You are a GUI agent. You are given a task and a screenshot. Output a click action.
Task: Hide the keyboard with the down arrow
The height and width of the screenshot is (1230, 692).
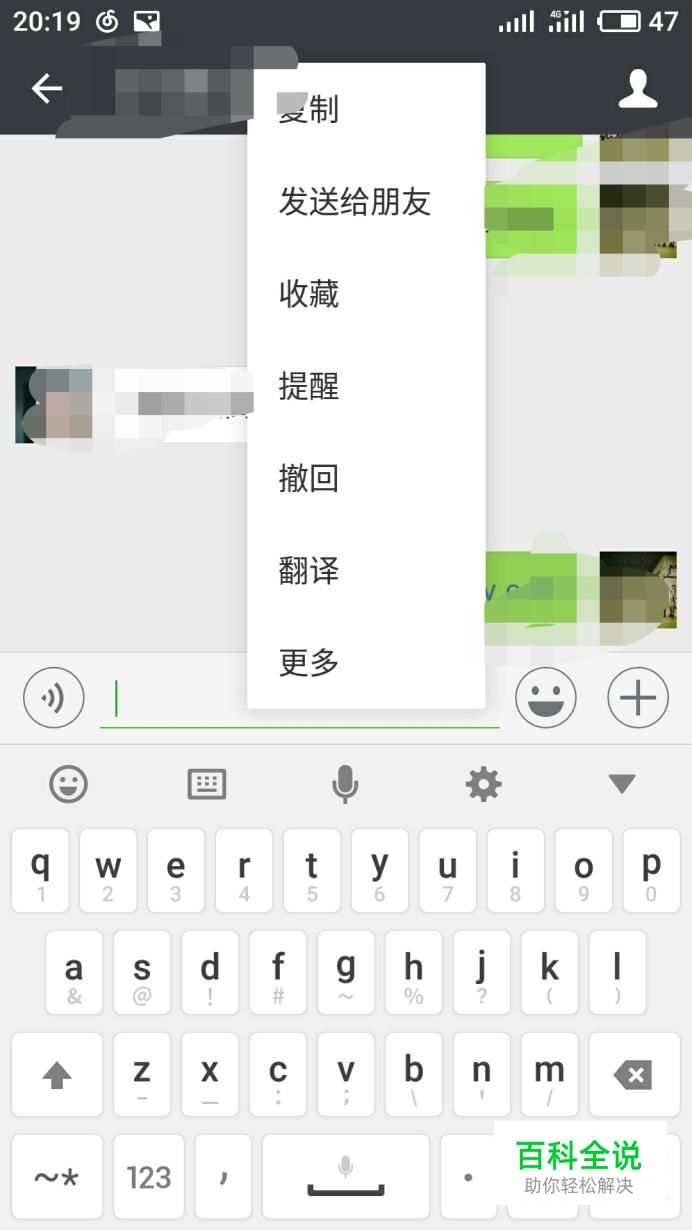click(622, 785)
